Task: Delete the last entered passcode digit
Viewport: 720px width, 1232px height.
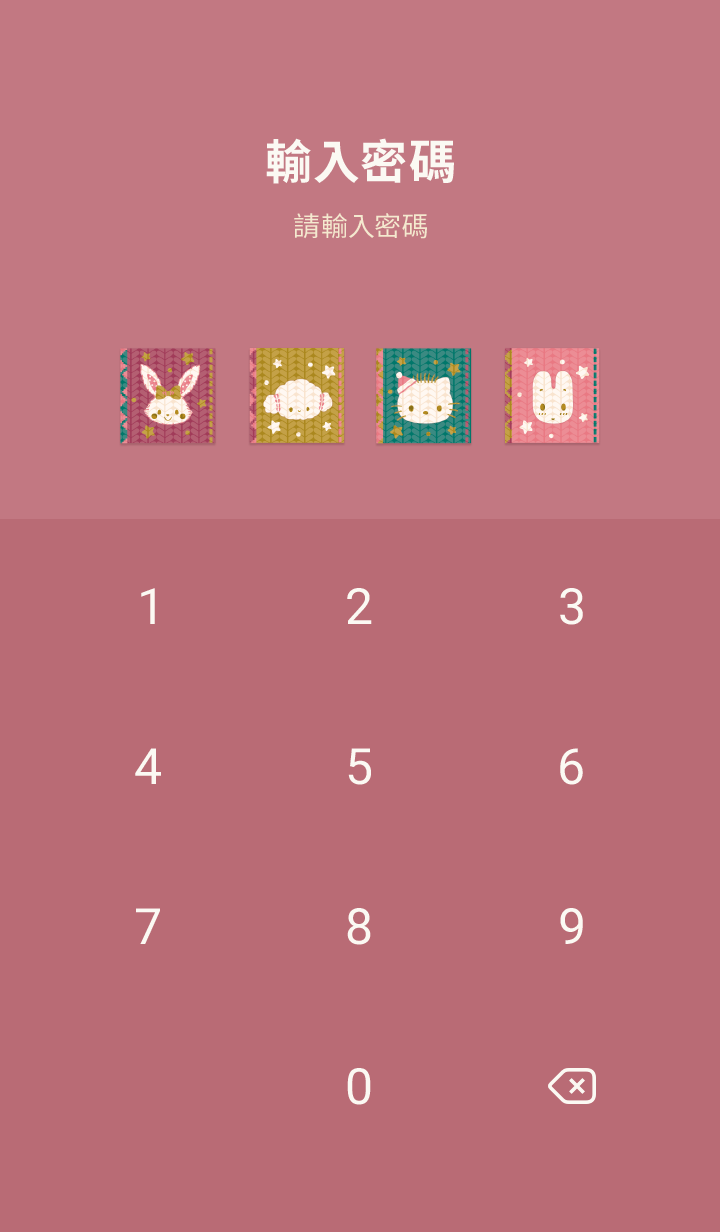Action: pos(572,1086)
